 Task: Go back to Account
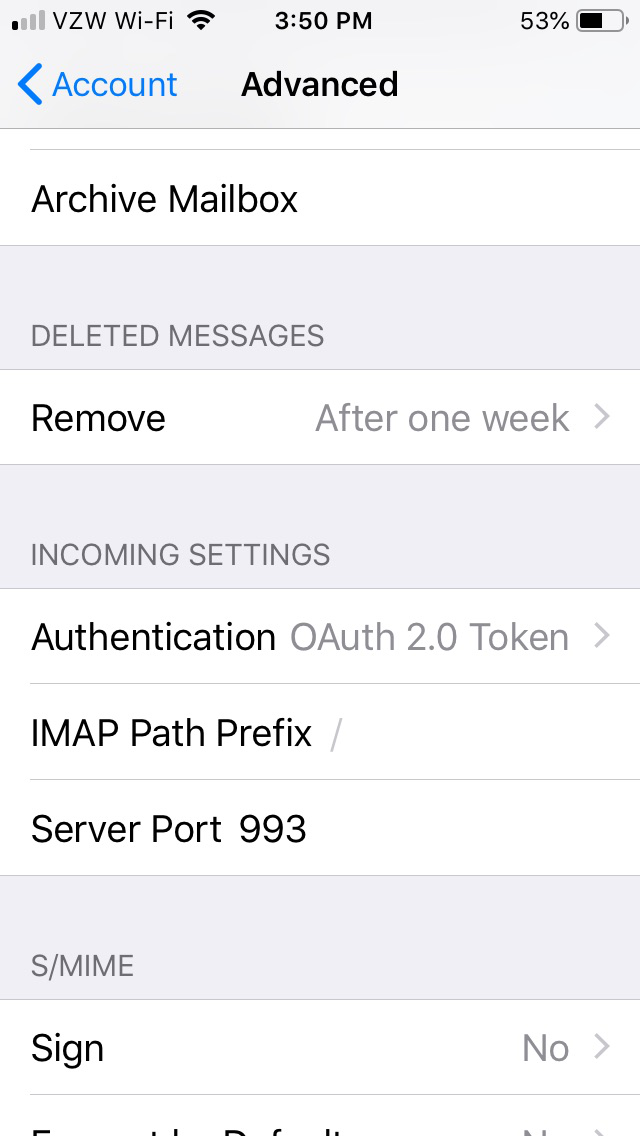97,84
